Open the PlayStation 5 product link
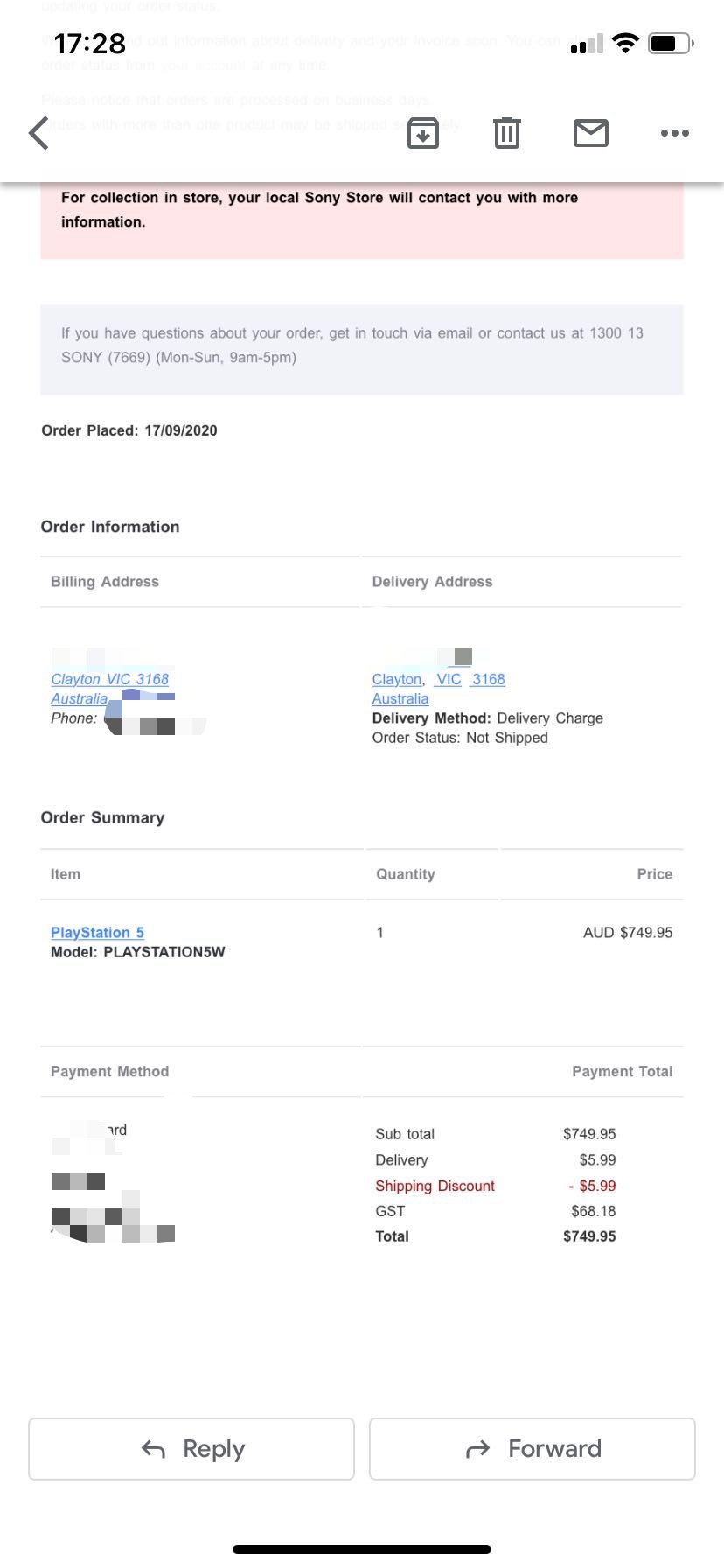Screen dimensions: 724x1568 pos(97,933)
